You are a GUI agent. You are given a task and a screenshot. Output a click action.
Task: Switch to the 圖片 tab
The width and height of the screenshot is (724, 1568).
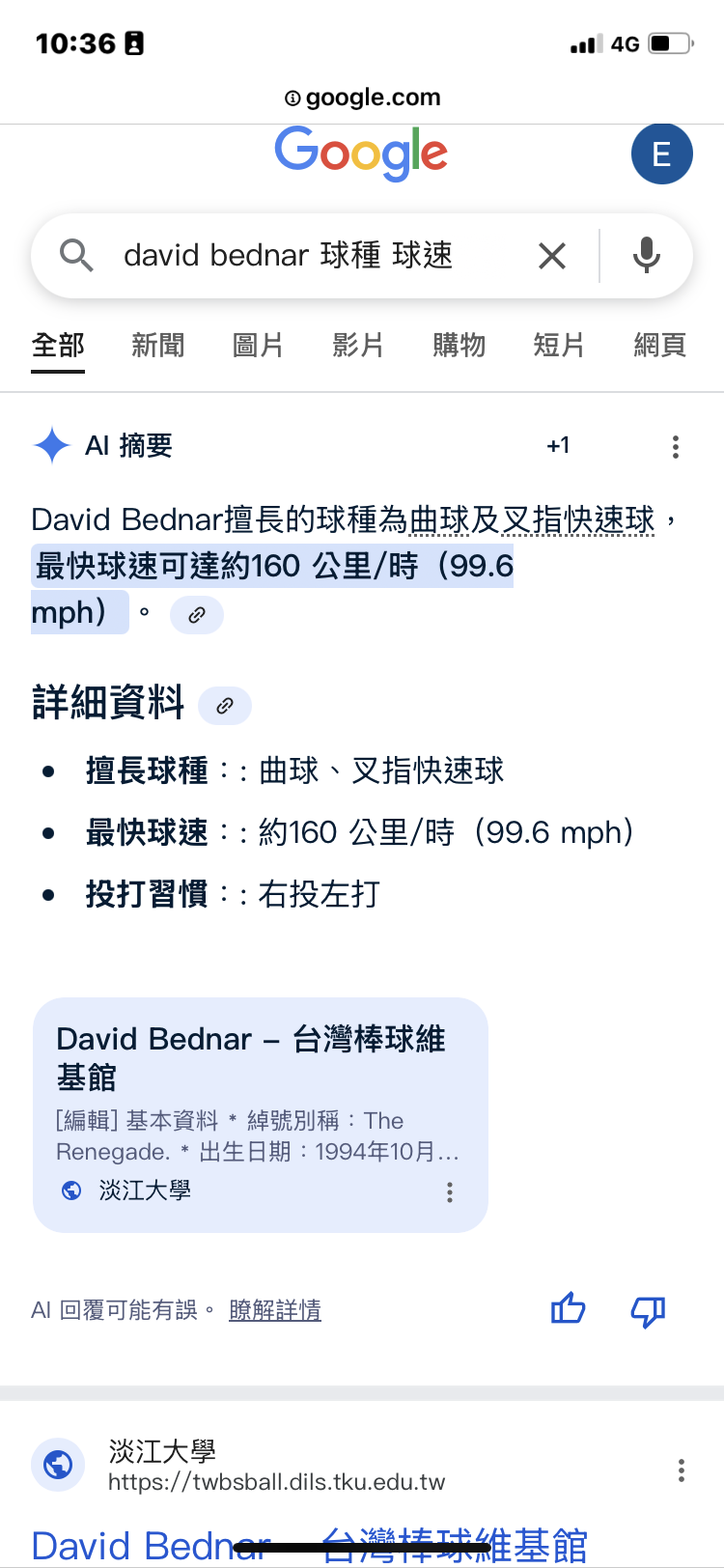258,345
